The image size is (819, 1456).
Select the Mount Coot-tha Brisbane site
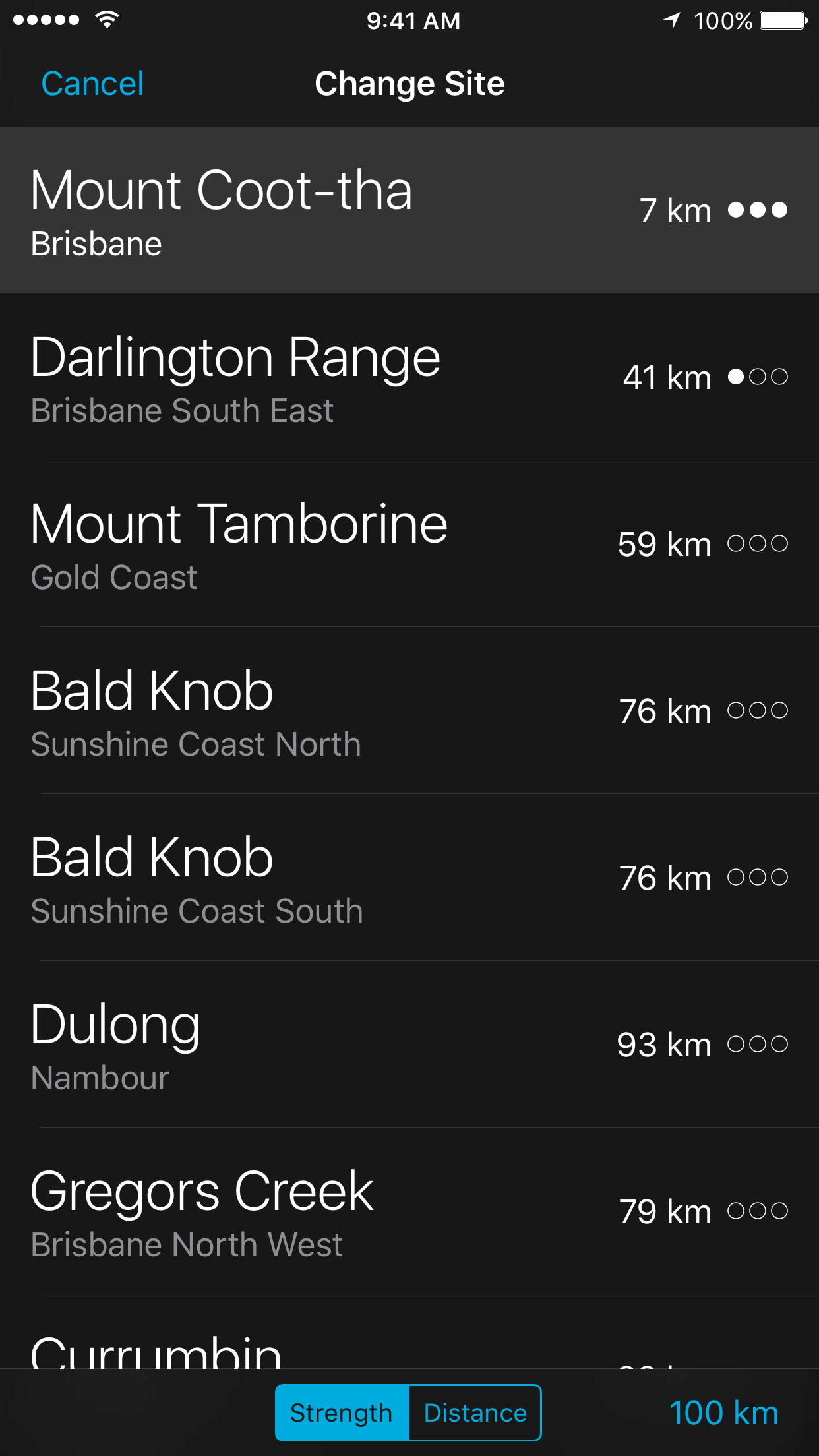(x=409, y=211)
